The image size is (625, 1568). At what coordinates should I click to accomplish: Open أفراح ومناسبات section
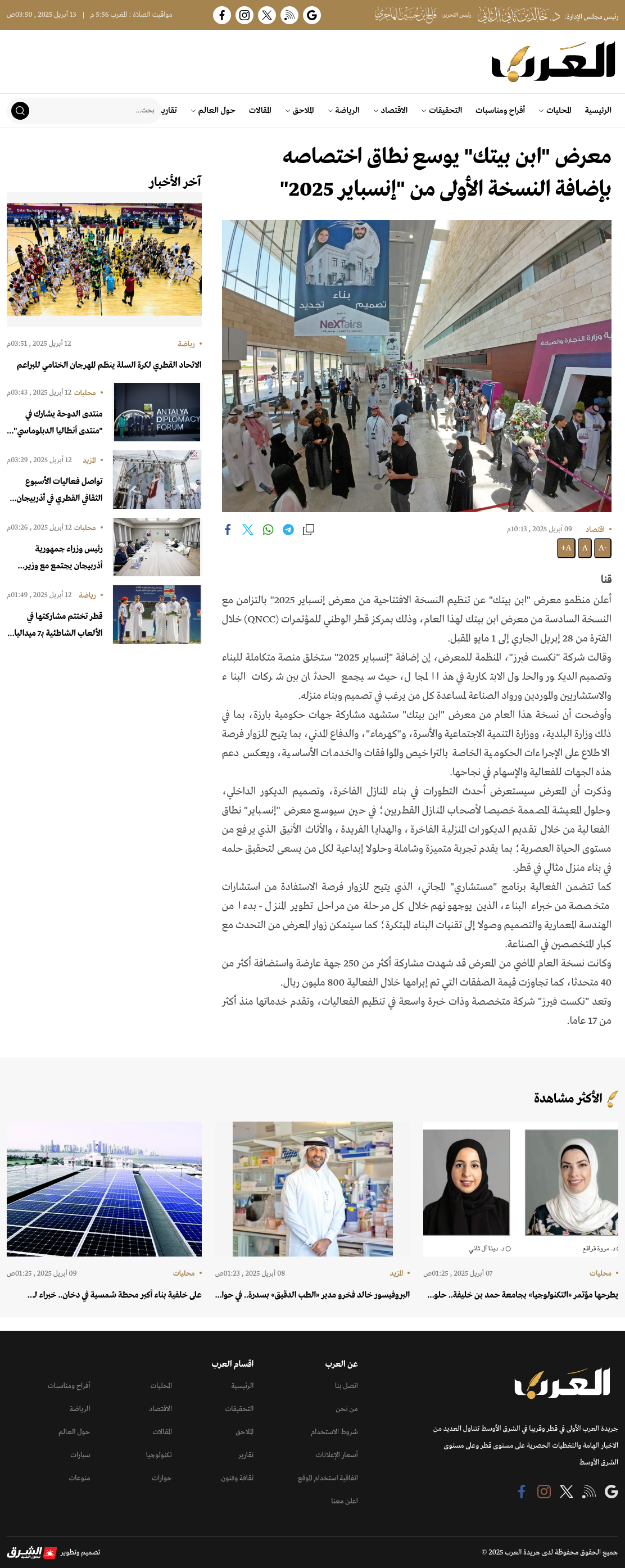pyautogui.click(x=500, y=110)
